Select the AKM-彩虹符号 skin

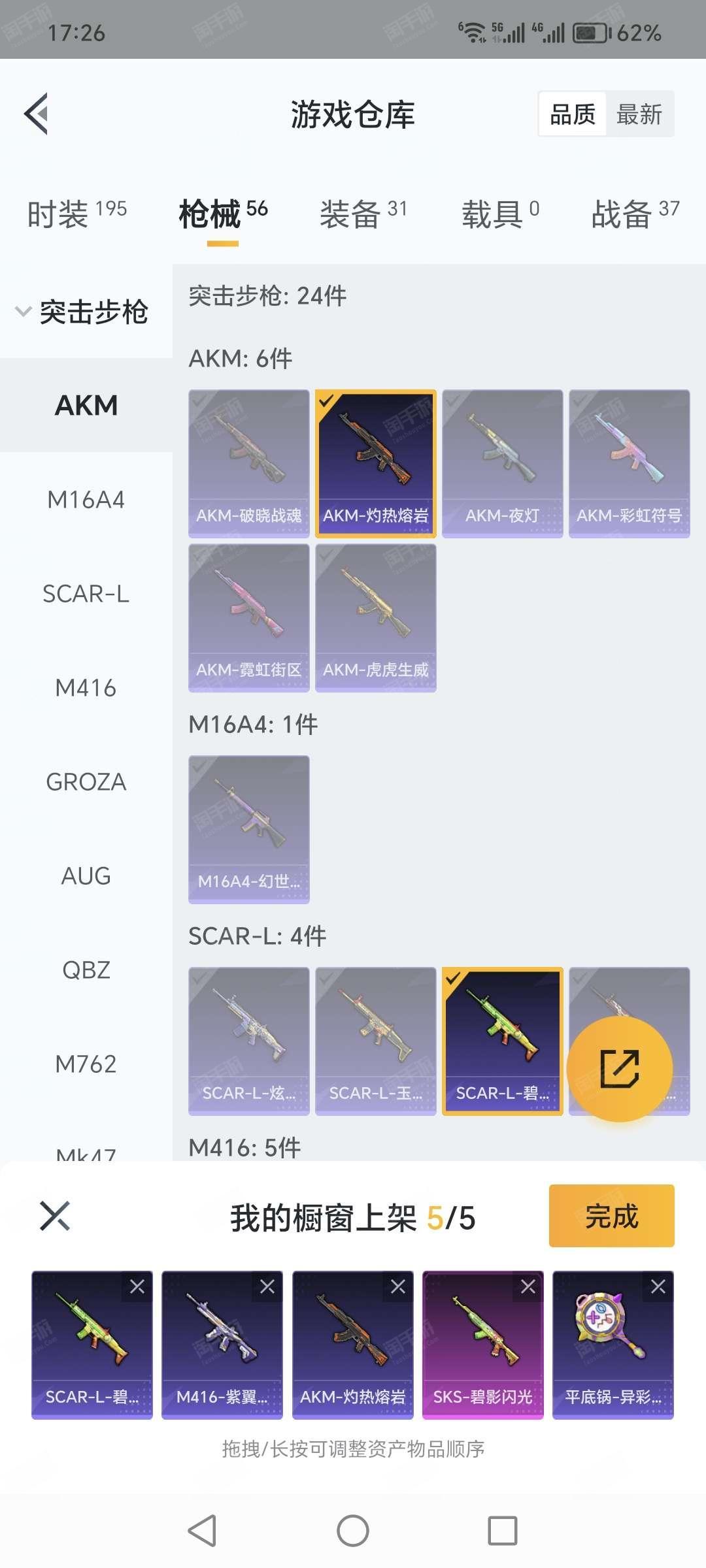point(629,463)
